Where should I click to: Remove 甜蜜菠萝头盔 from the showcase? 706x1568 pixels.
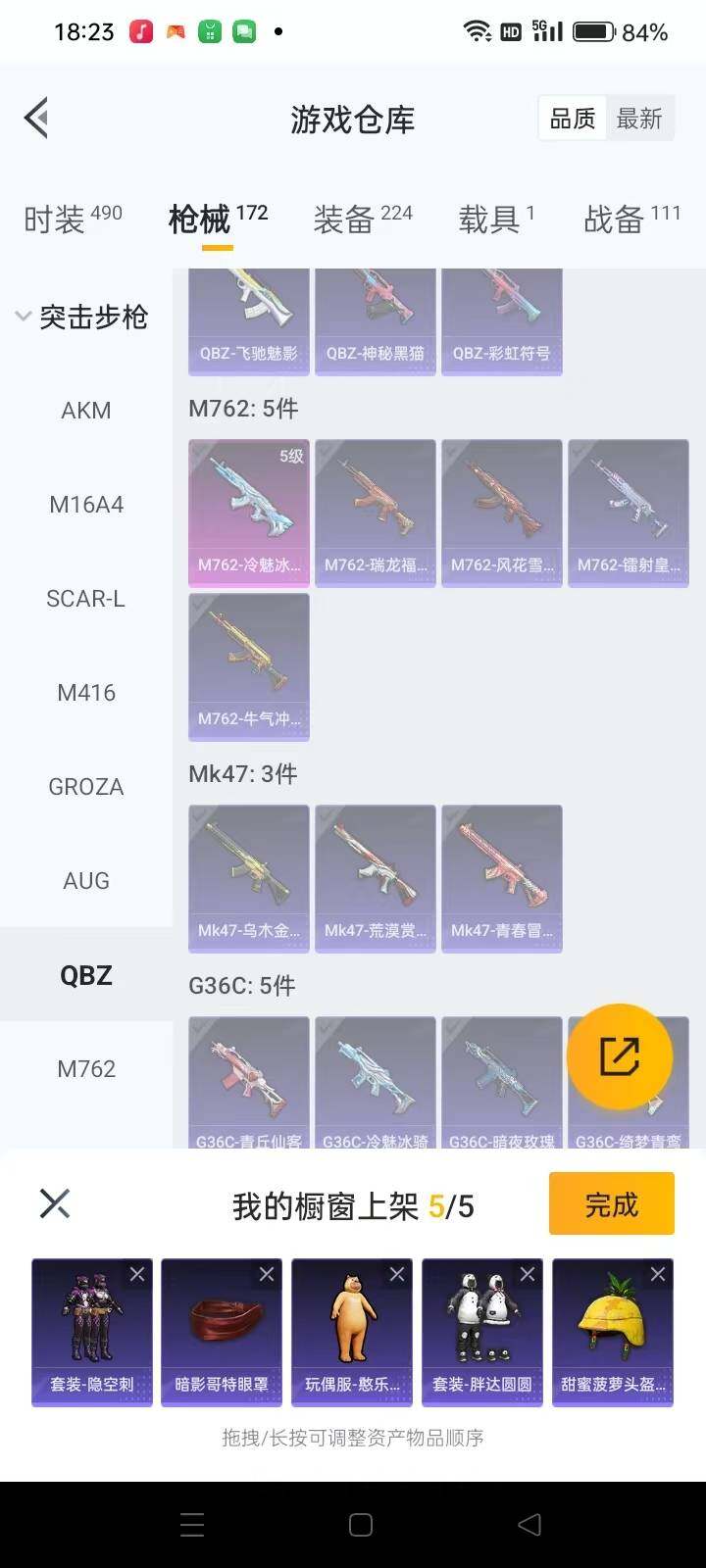click(x=658, y=1274)
